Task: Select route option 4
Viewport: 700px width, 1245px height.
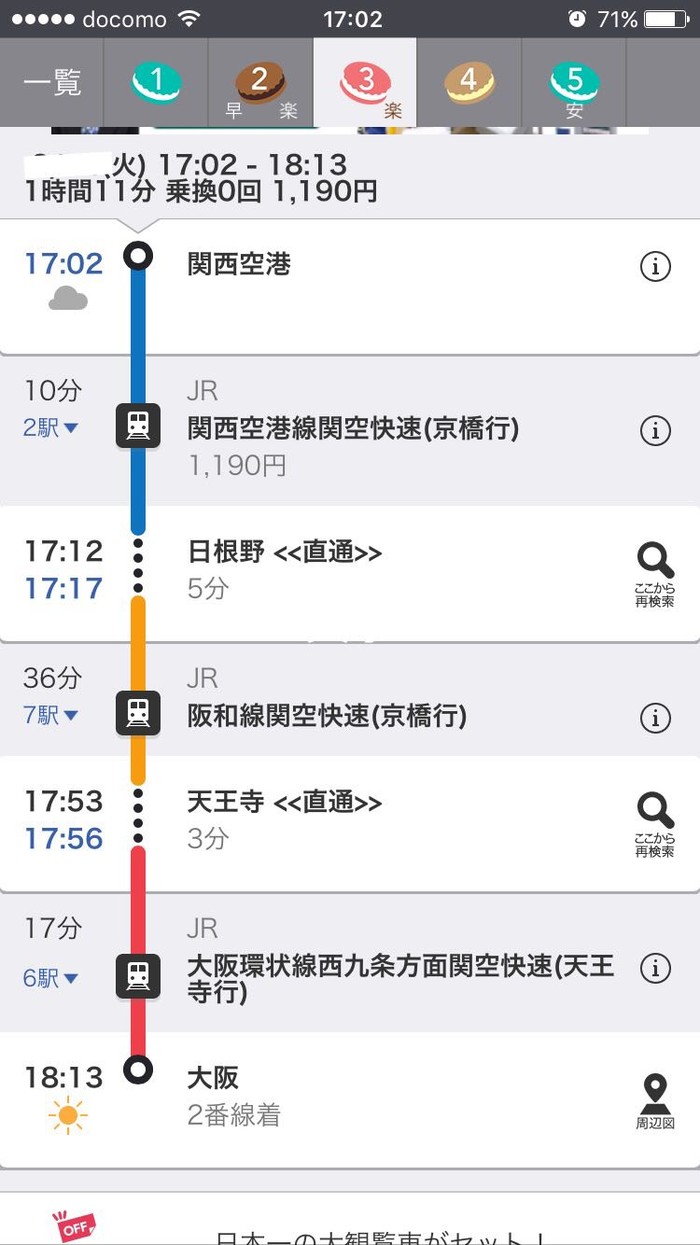Action: tap(469, 82)
